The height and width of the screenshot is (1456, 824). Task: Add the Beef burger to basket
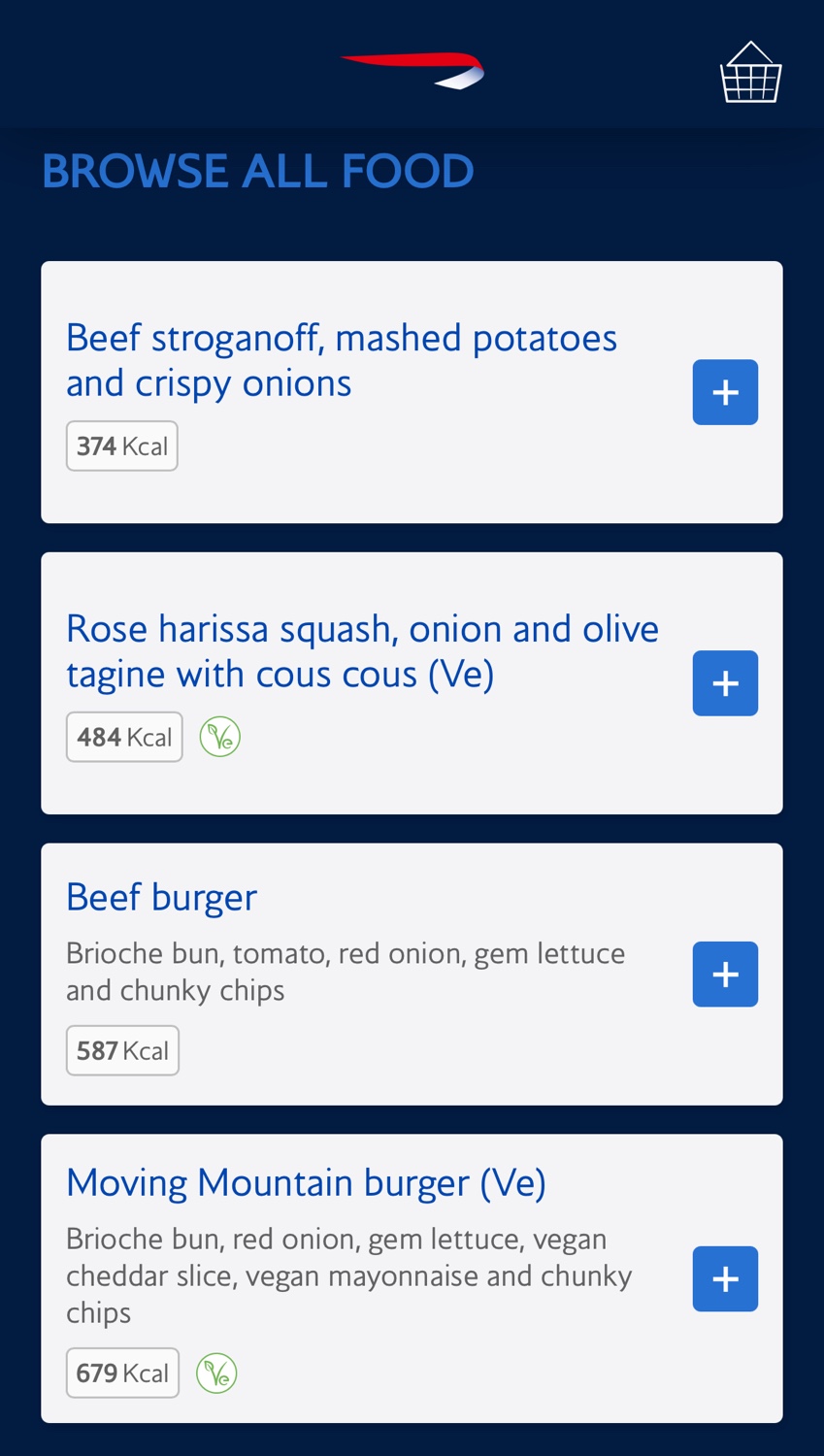pyautogui.click(x=725, y=975)
